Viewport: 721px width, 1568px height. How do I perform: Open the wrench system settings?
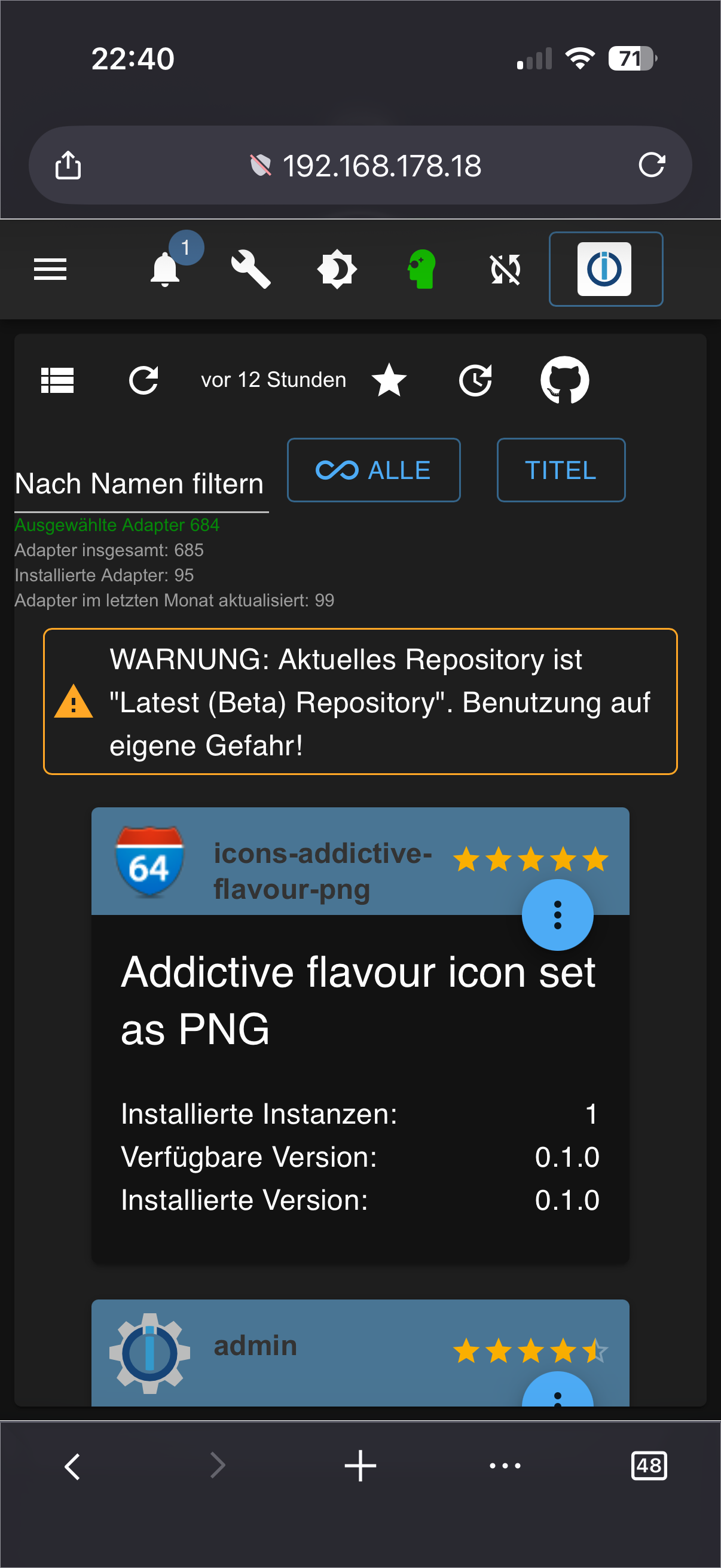250,269
